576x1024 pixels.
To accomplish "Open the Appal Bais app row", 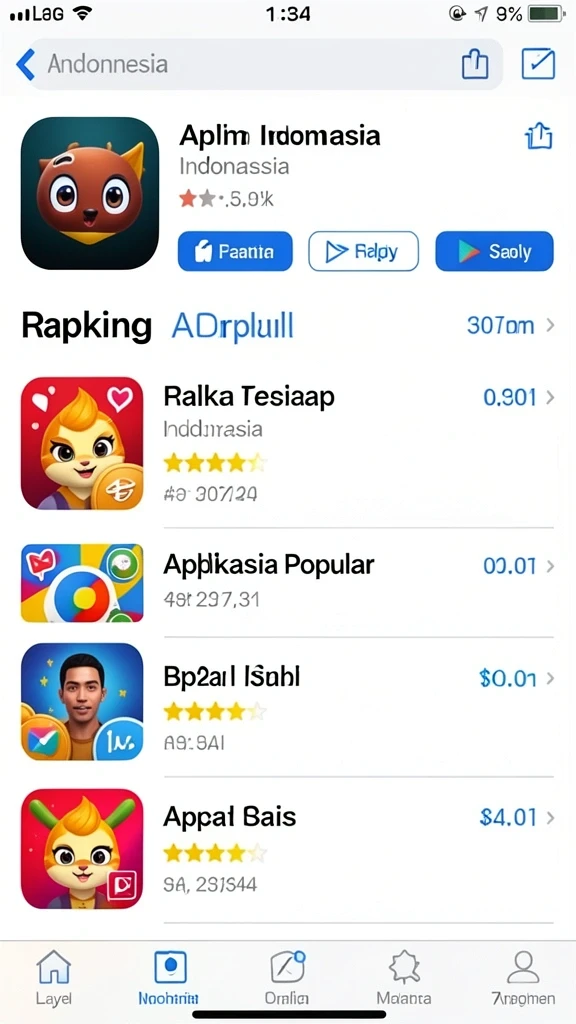I will [287, 849].
